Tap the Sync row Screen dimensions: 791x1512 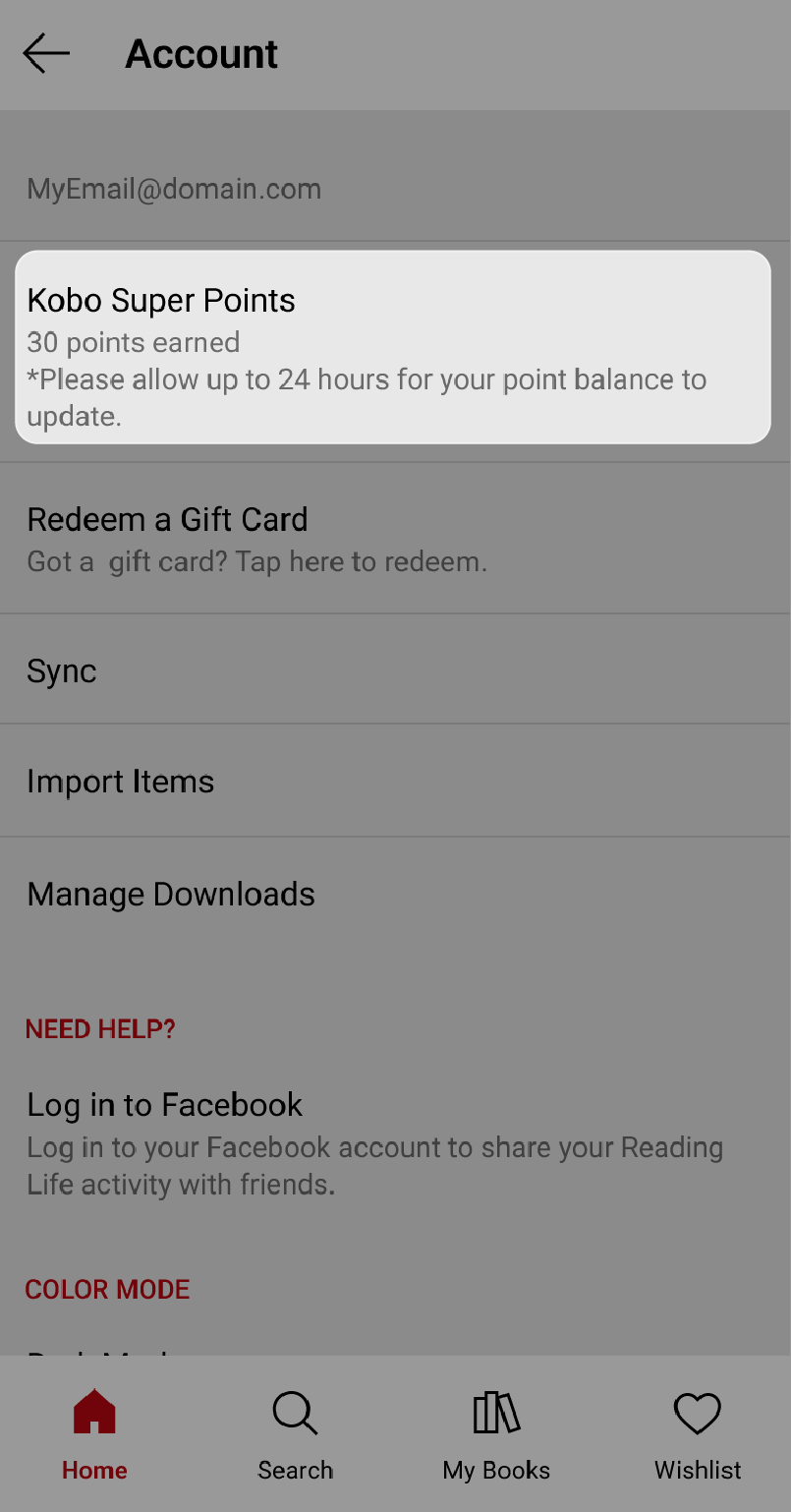pyautogui.click(x=393, y=671)
